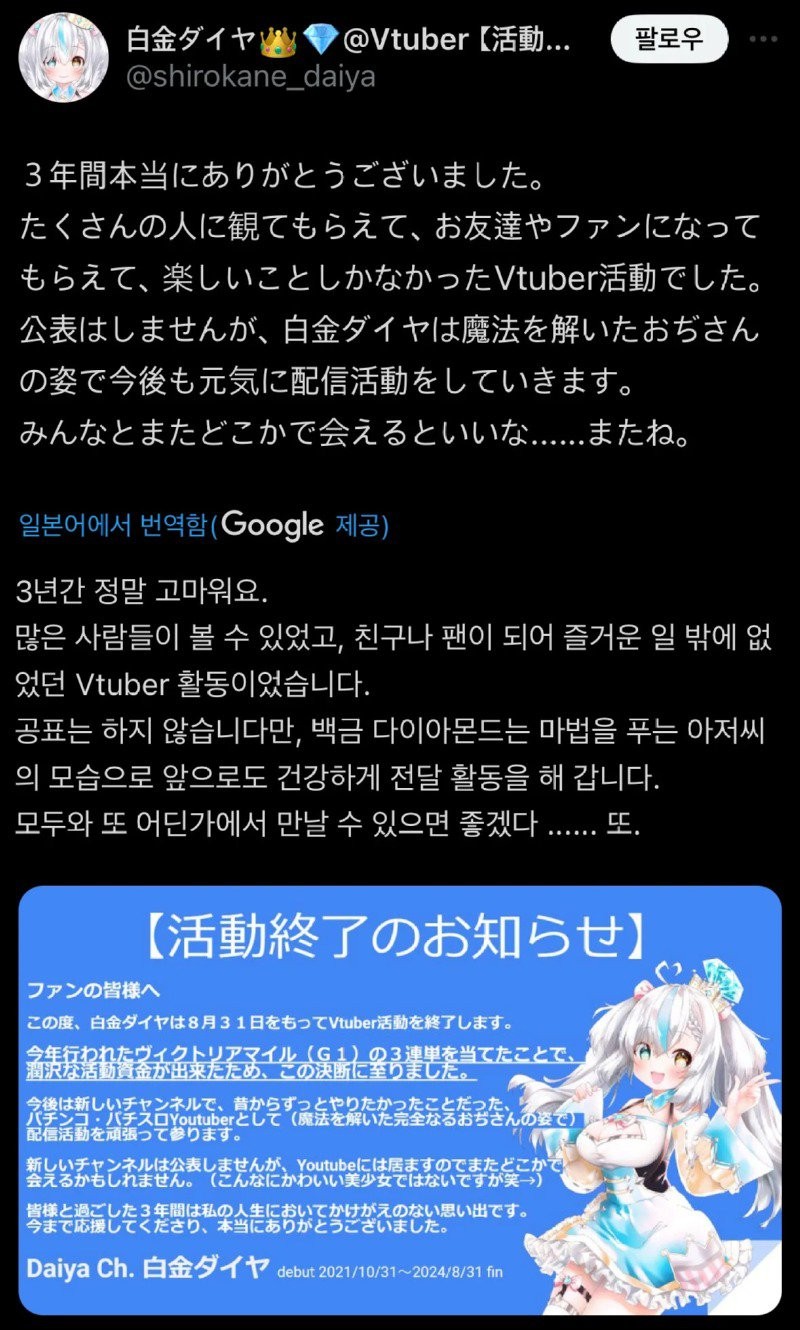Follow the 白金ダイヤ account
The height and width of the screenshot is (1330, 800).
(x=669, y=40)
